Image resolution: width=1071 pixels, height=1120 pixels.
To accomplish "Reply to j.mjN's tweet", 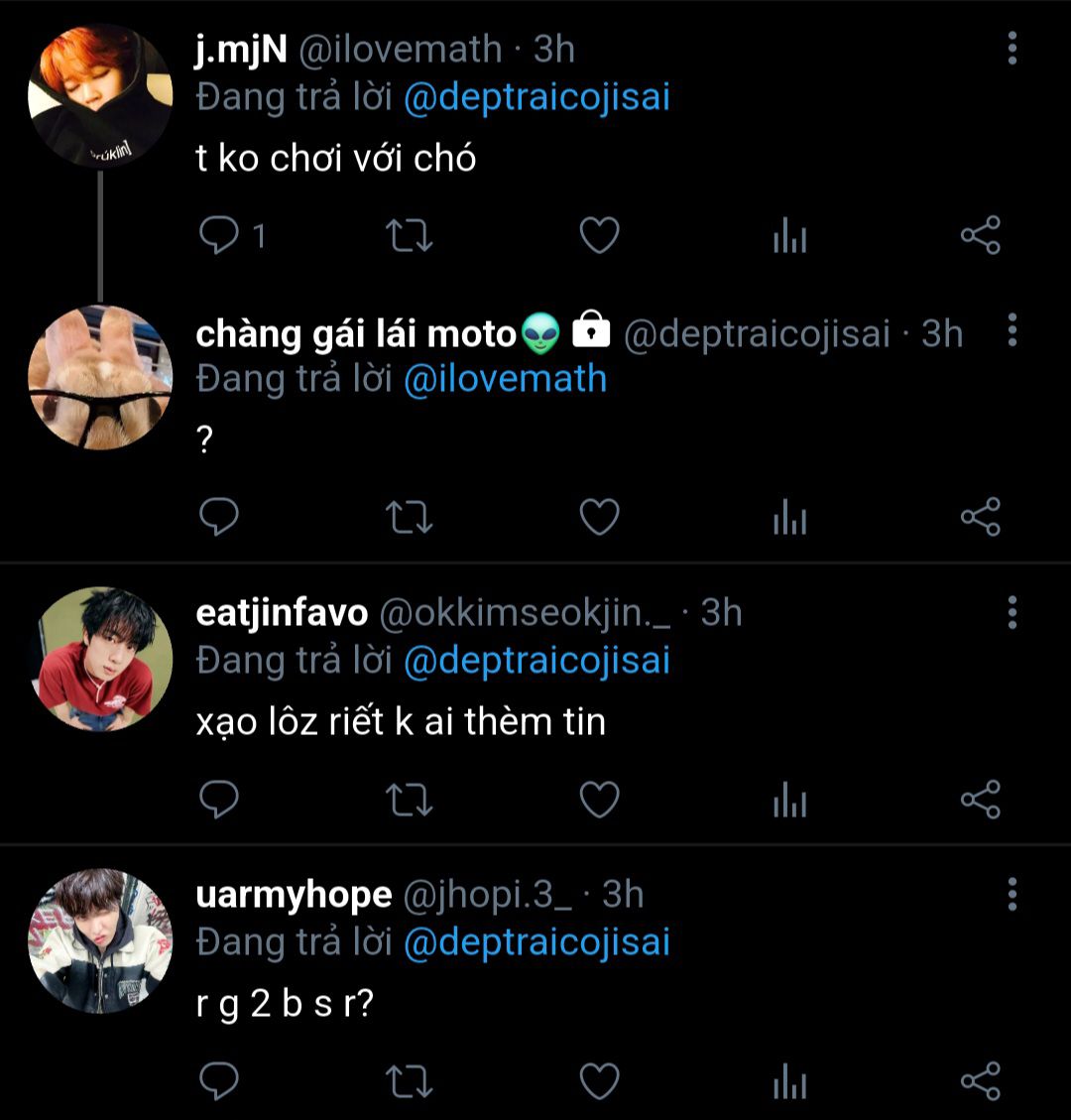I will pos(219,236).
